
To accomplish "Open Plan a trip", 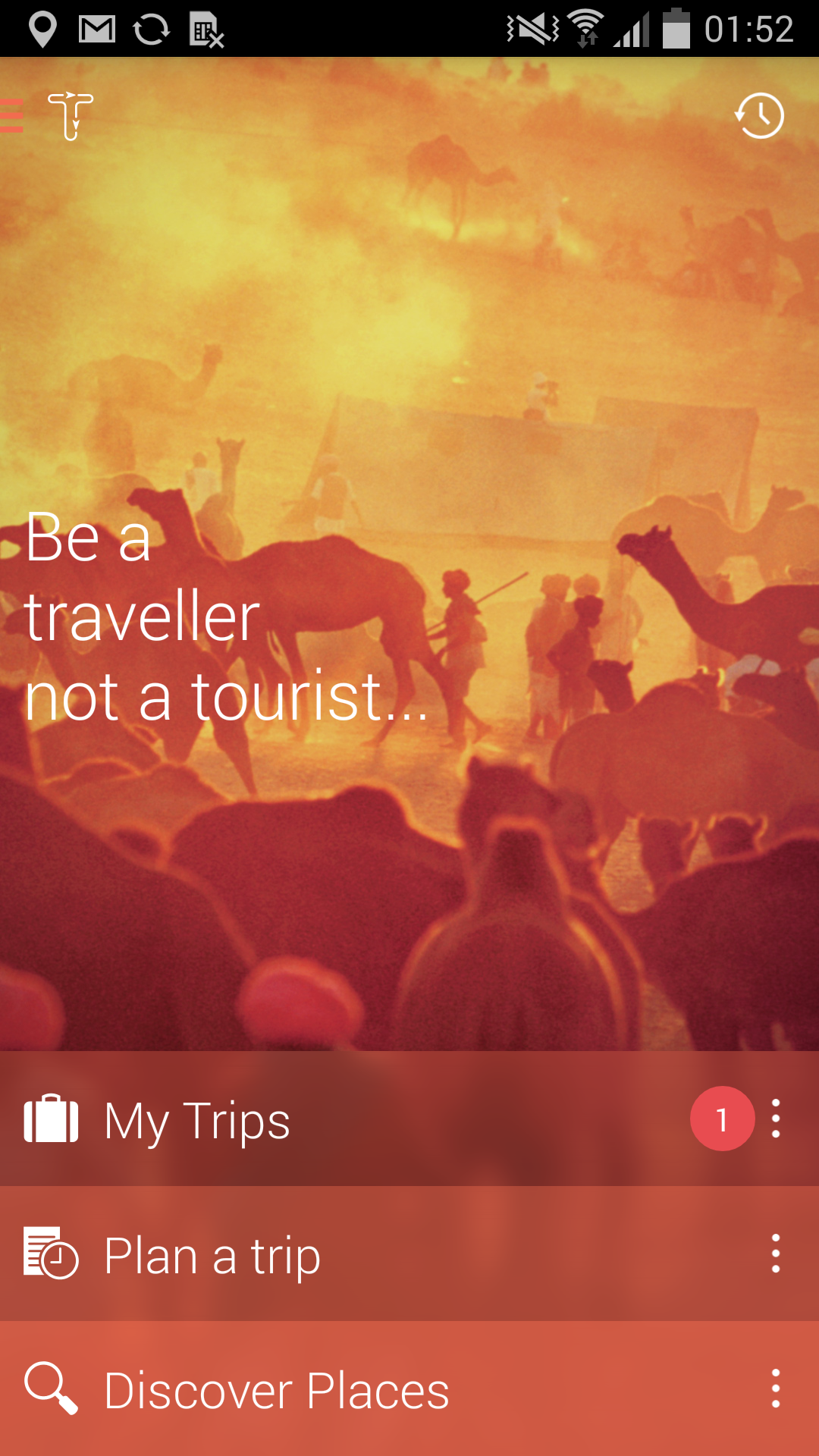I will (x=212, y=1255).
